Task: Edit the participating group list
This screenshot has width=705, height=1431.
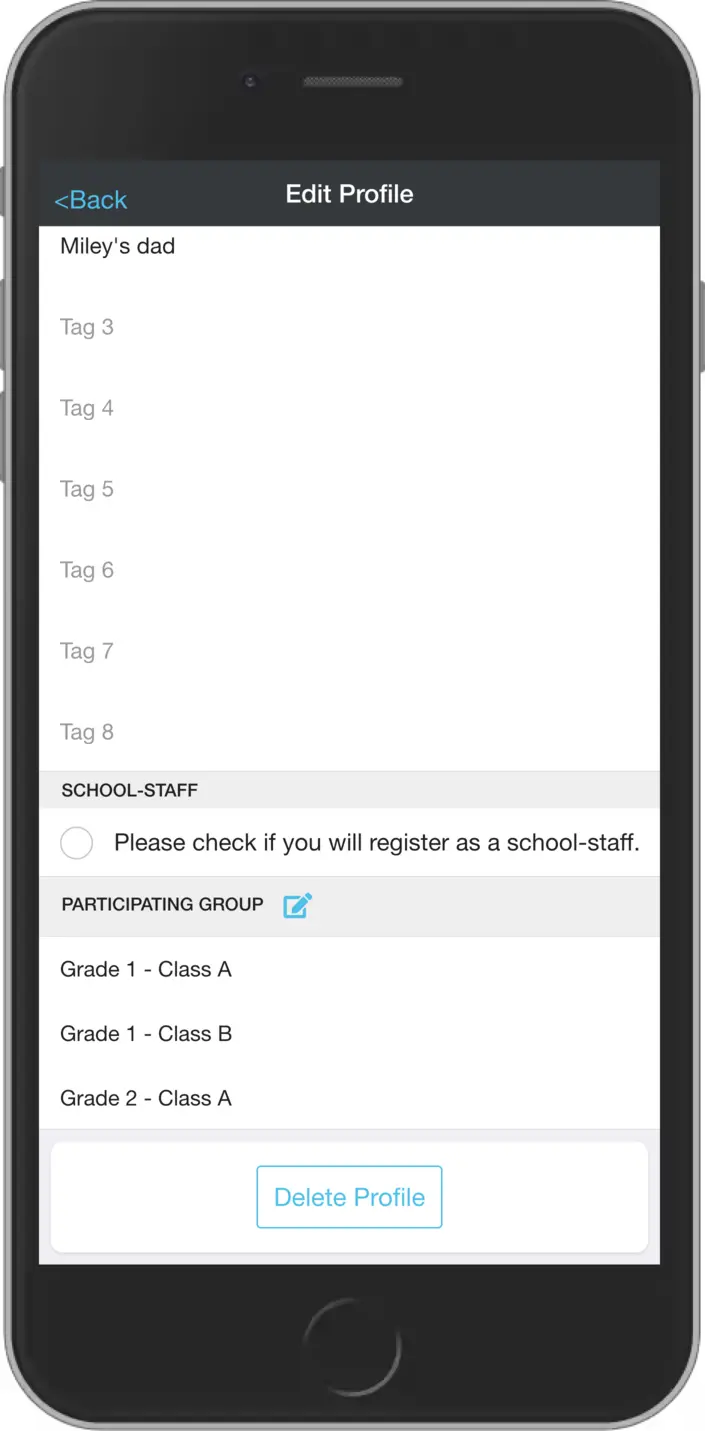Action: 297,906
